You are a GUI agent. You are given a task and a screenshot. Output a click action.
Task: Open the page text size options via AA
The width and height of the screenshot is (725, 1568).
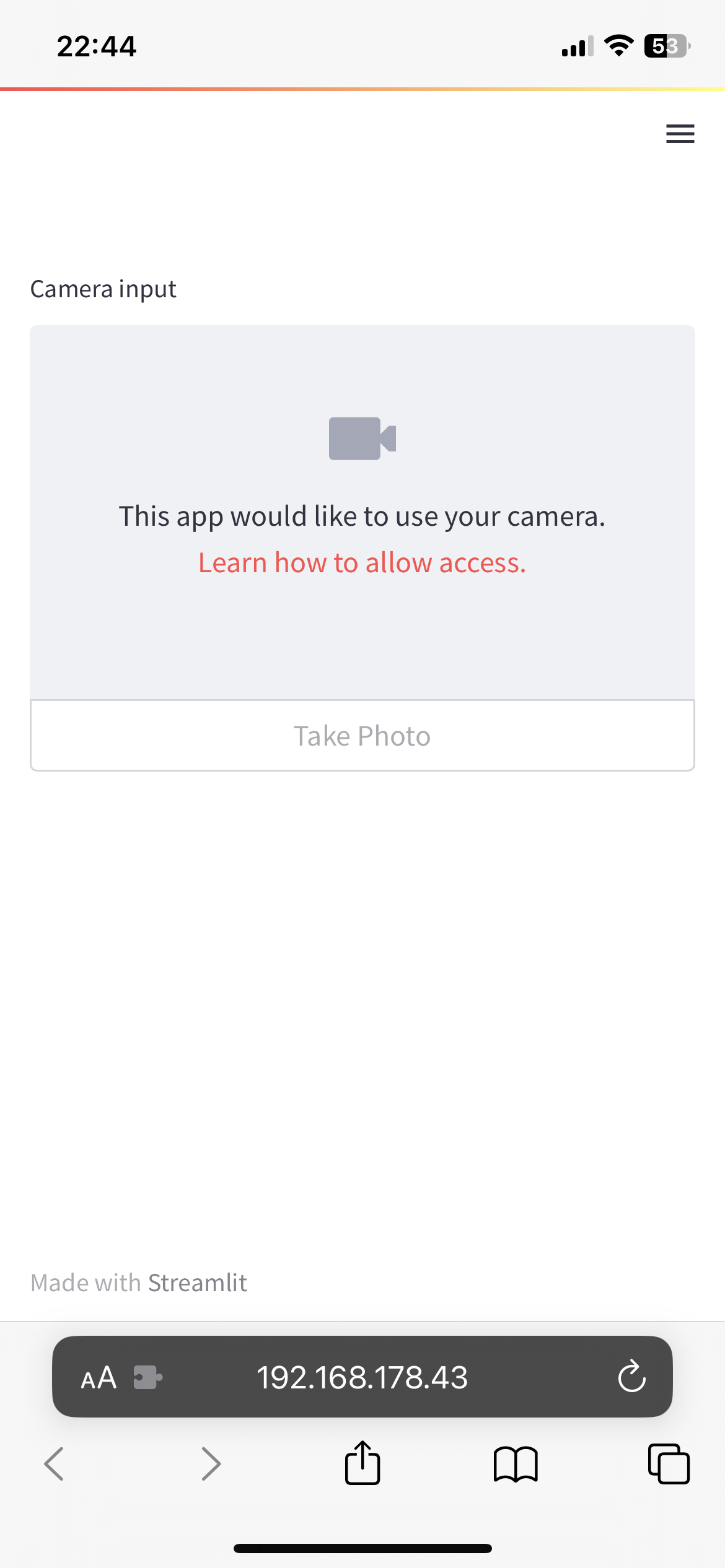pyautogui.click(x=97, y=1377)
